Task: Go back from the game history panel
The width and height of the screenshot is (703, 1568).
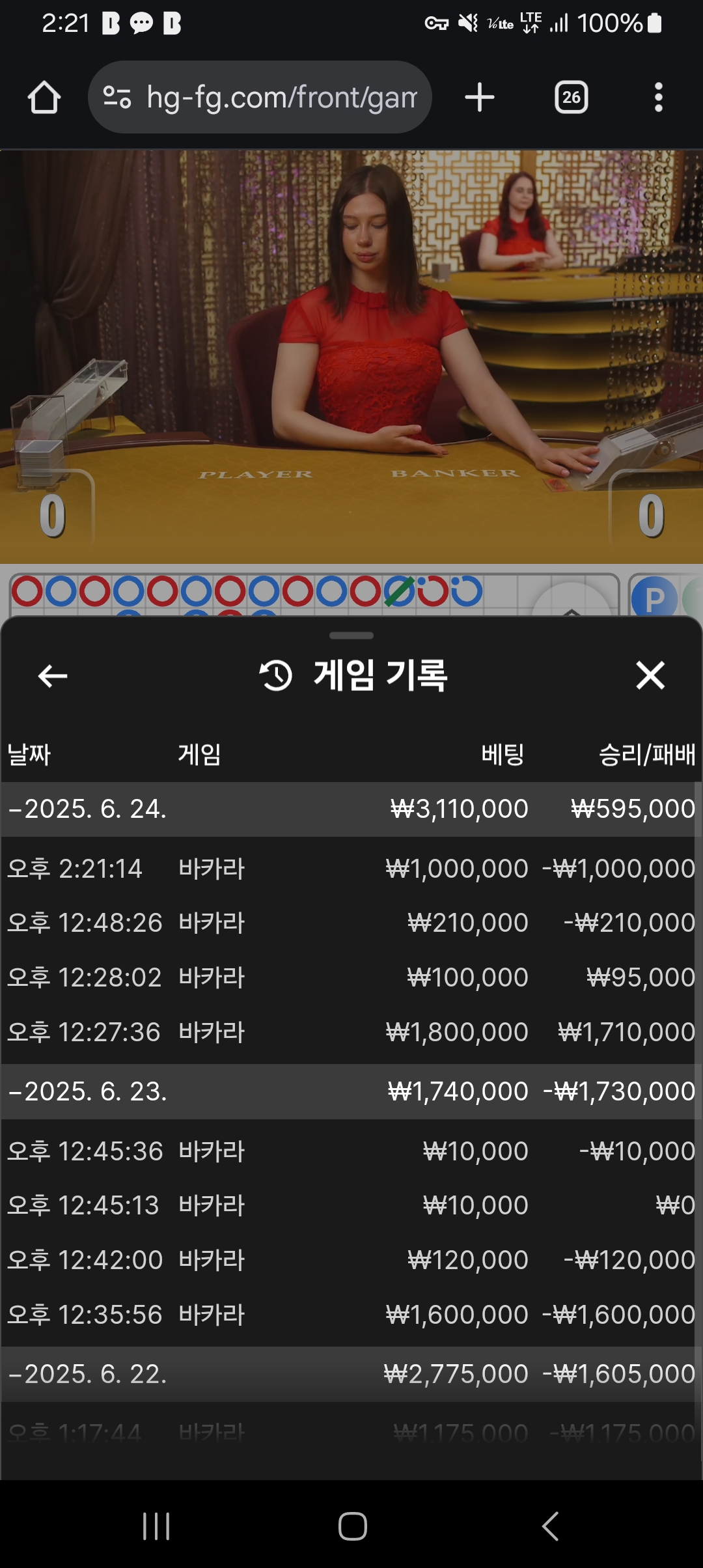Action: point(53,676)
